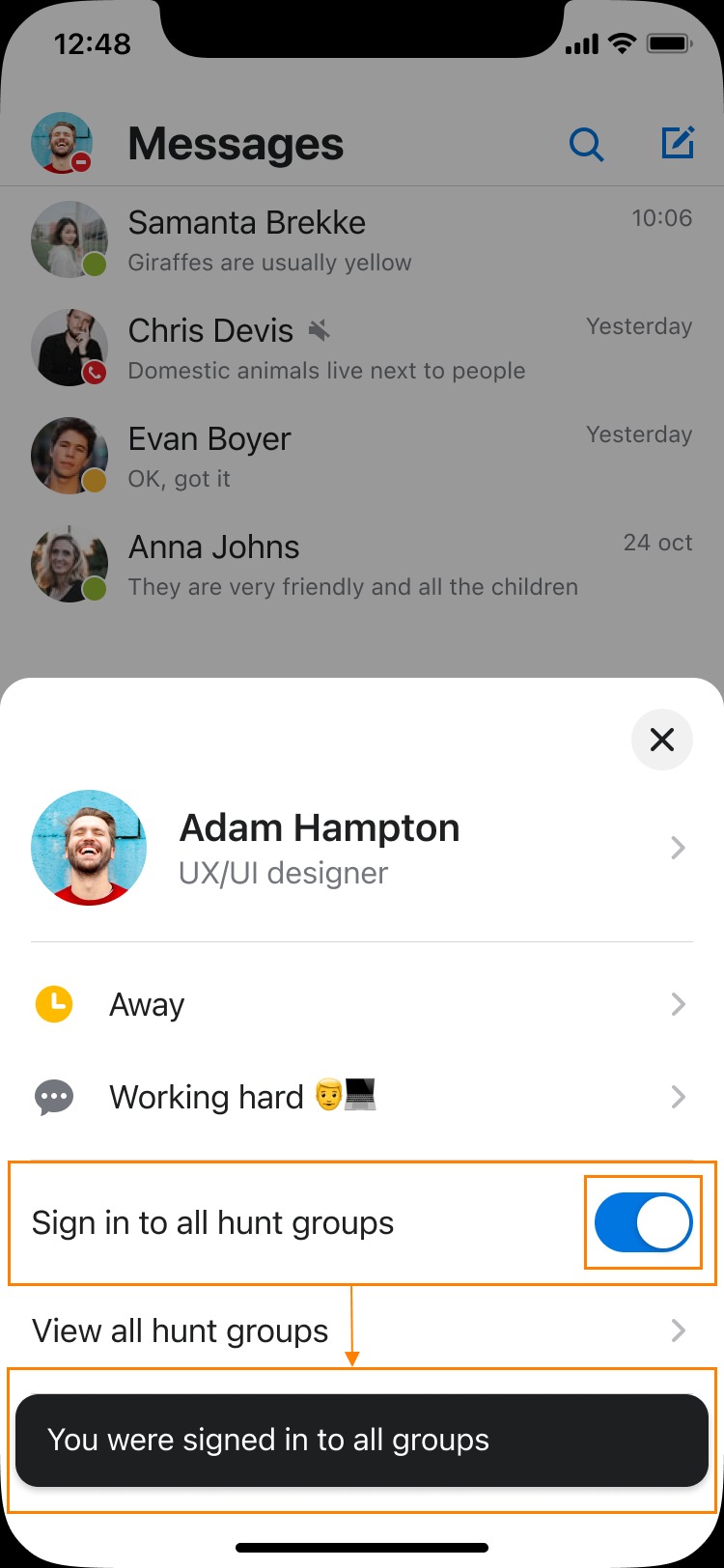Open the chat with Anna Johns
The image size is (724, 1568).
(362, 565)
